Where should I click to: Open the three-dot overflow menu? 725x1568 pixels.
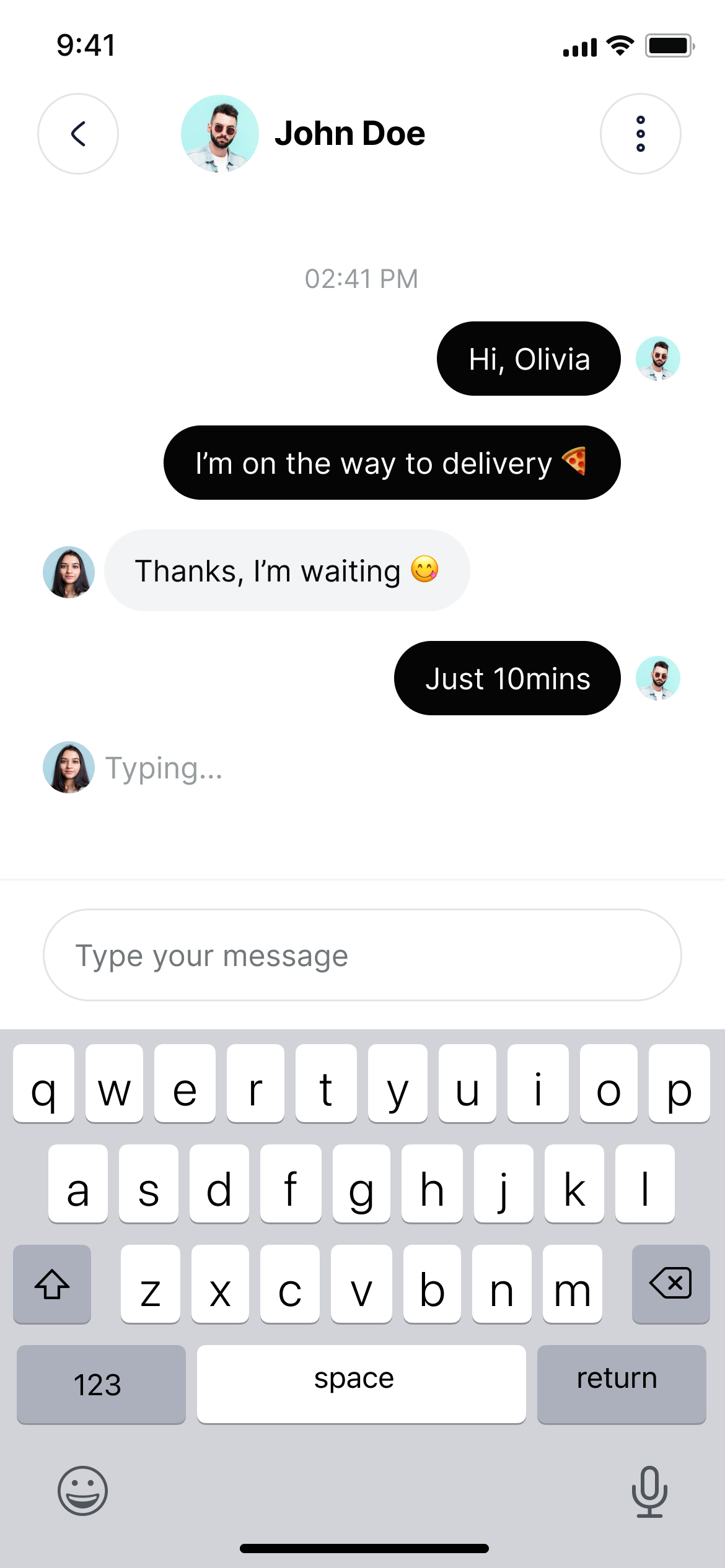point(640,134)
